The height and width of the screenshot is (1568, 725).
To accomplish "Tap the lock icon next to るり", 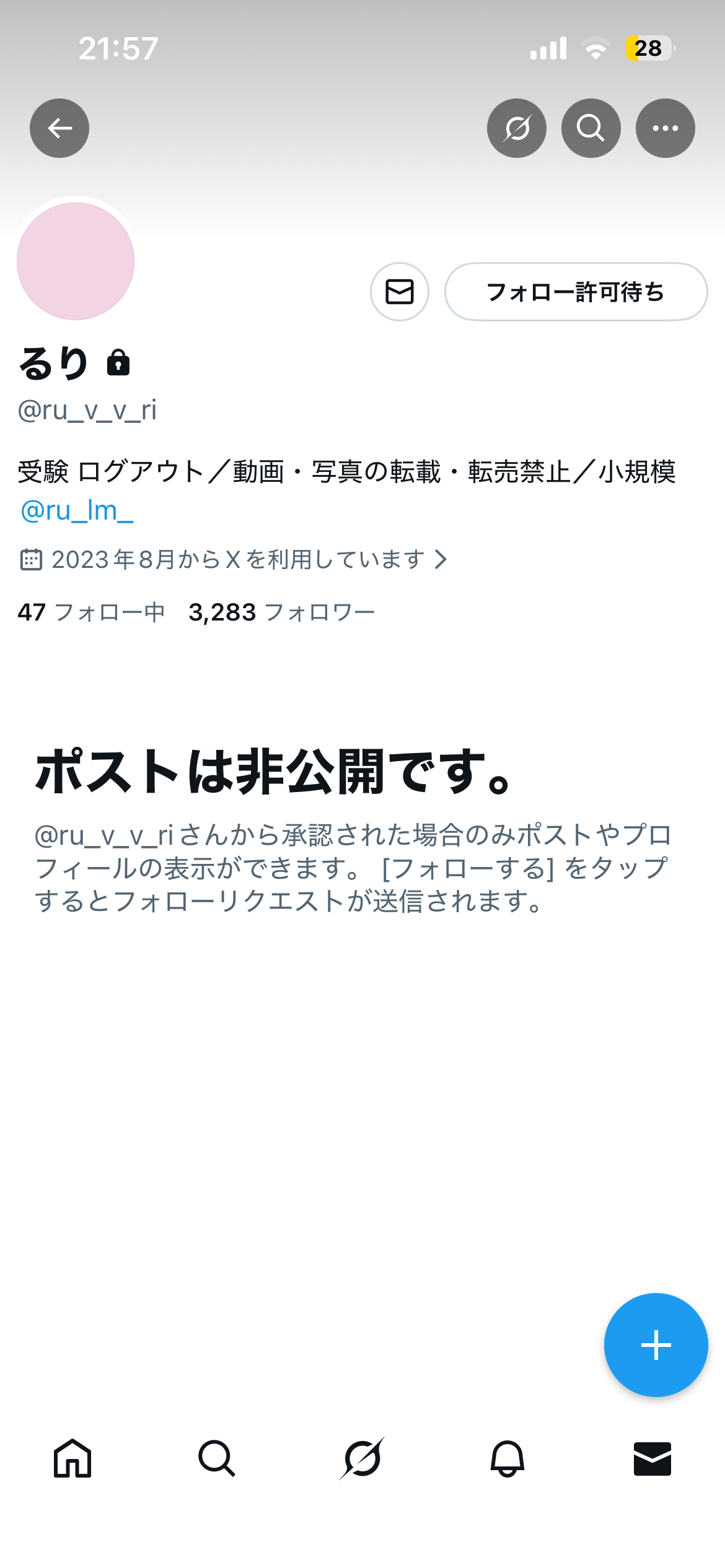I will [x=119, y=364].
